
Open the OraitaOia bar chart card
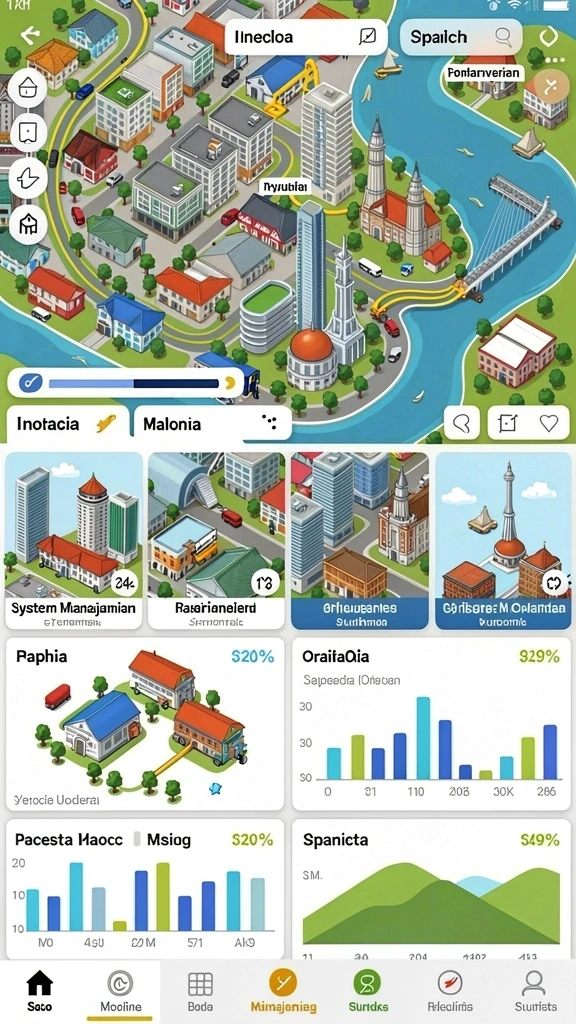coord(431,724)
